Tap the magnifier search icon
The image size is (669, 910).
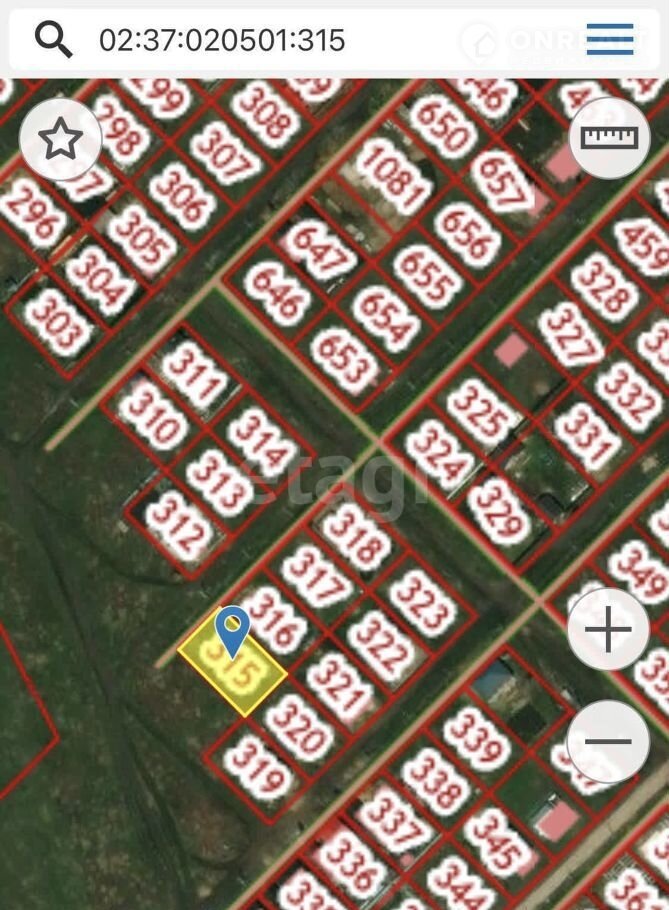54,39
